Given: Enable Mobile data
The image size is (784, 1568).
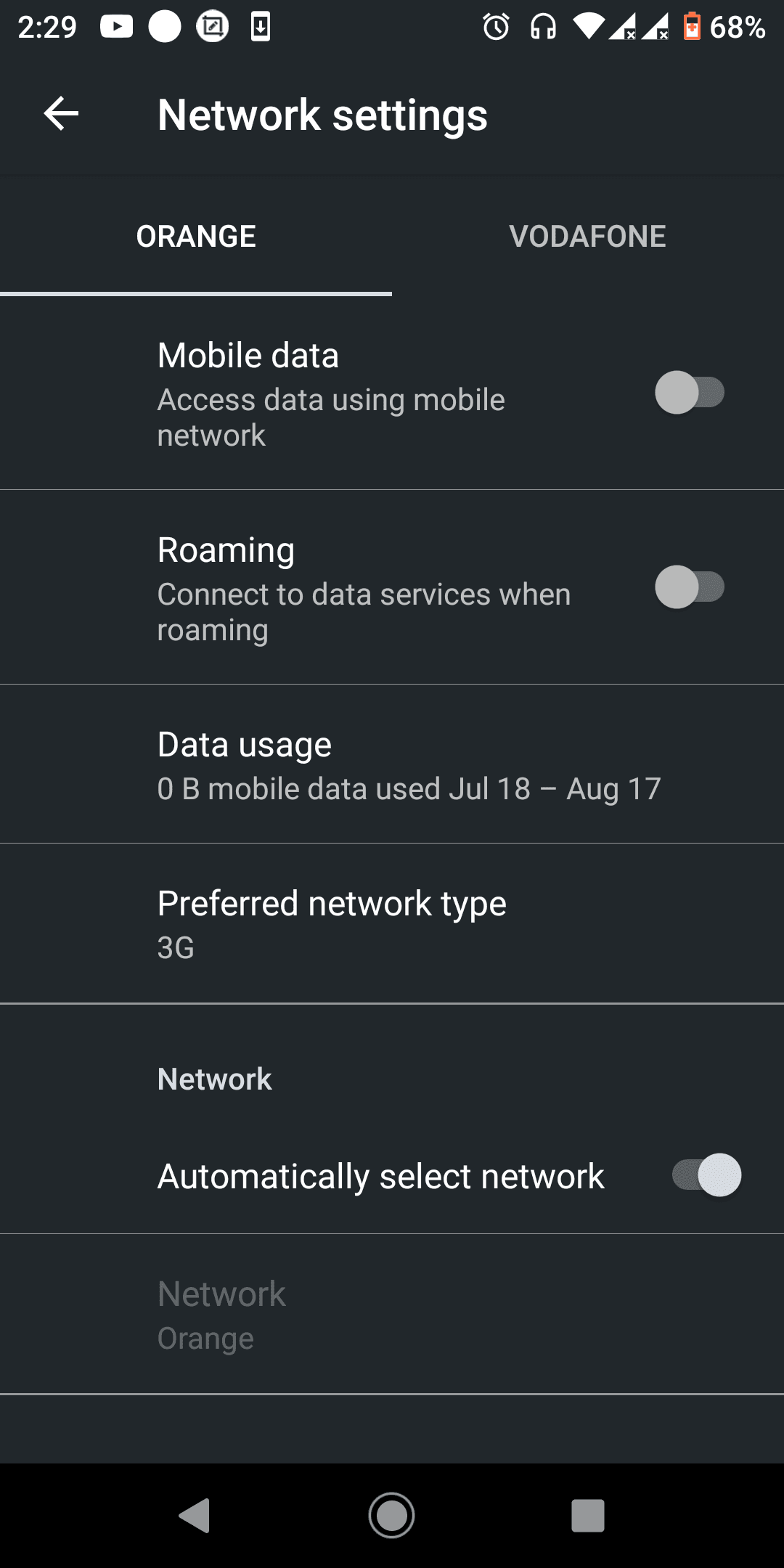Looking at the screenshot, I should tap(689, 393).
